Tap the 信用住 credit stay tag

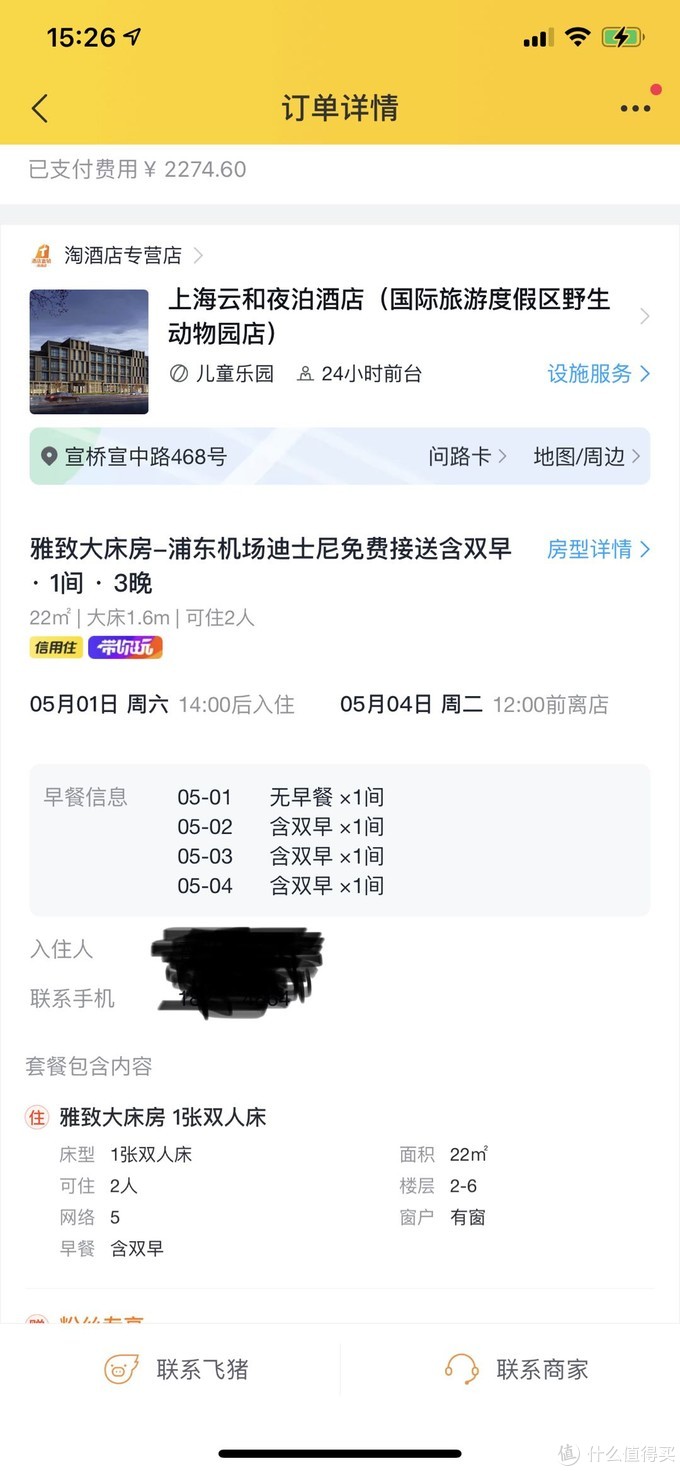pyautogui.click(x=56, y=648)
